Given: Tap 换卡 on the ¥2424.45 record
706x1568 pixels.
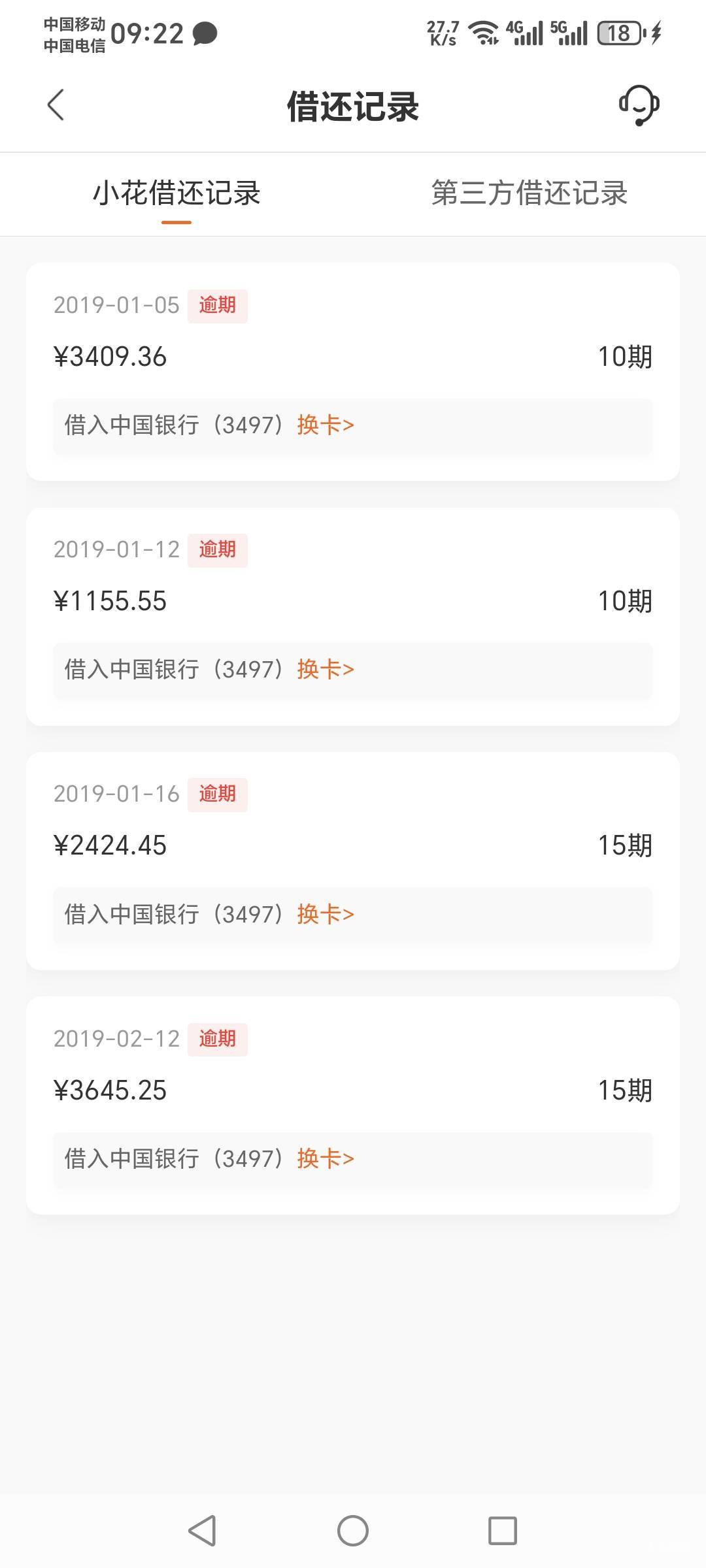Looking at the screenshot, I should [326, 915].
